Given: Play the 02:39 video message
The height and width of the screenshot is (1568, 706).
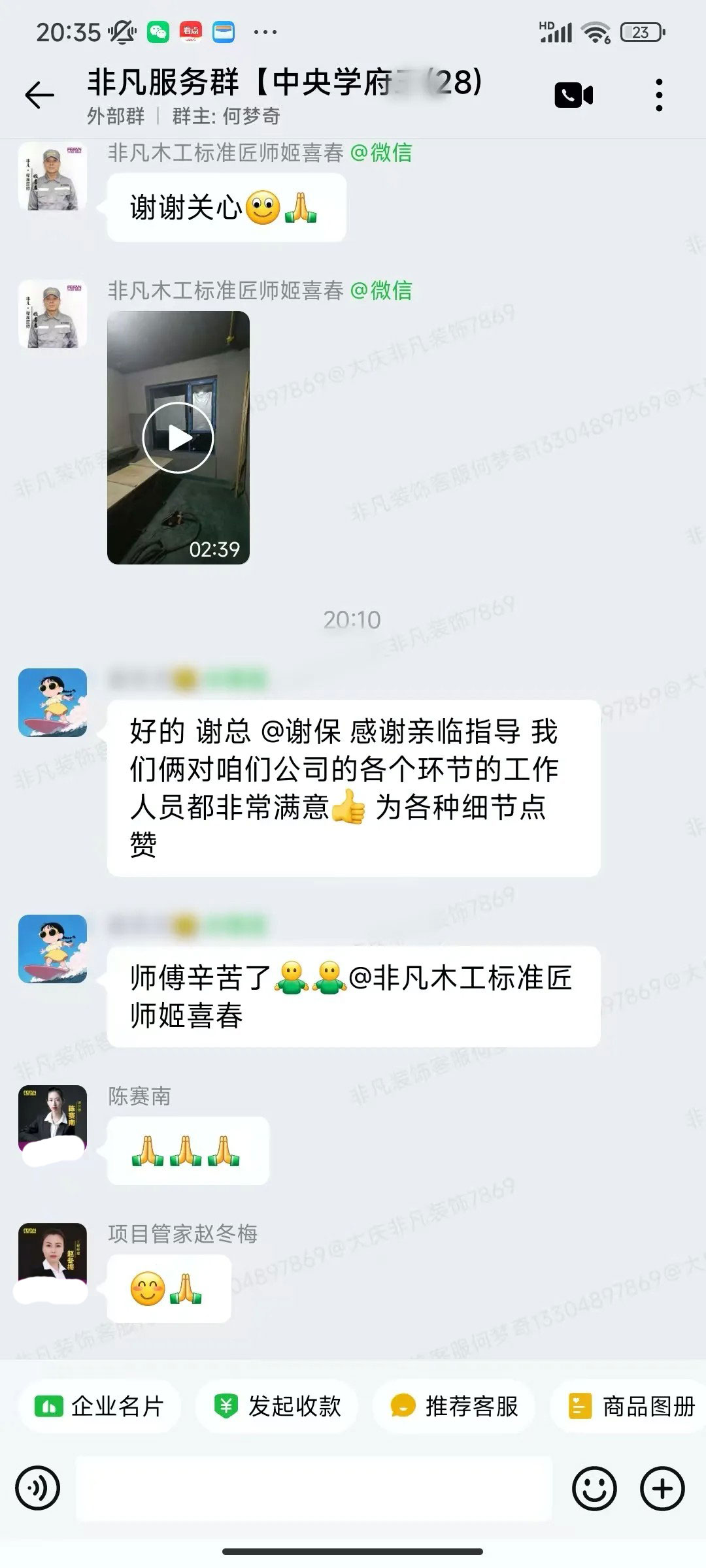Looking at the screenshot, I should click(x=178, y=437).
